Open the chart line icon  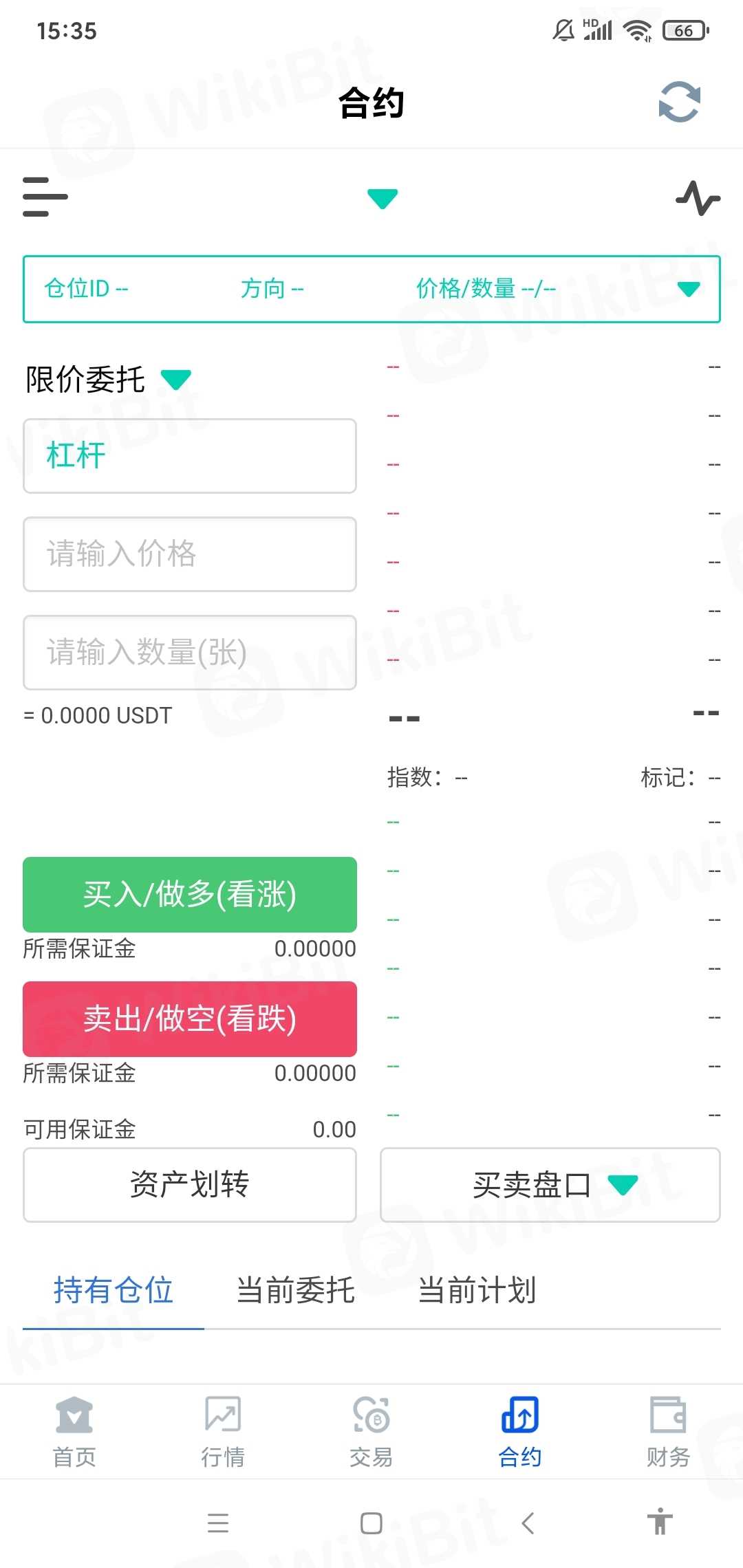point(698,198)
